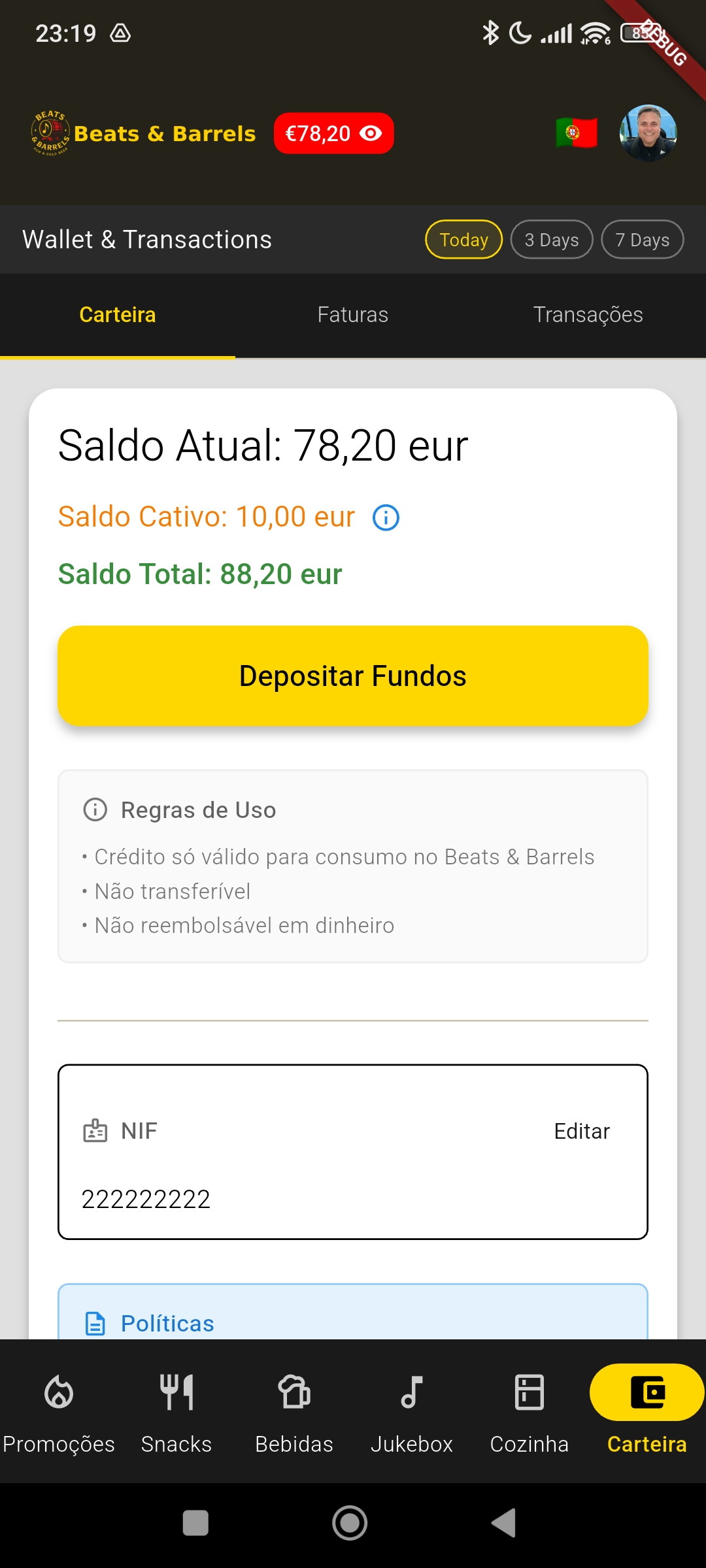
Task: Enable the 7 Days period filter
Action: tap(642, 239)
